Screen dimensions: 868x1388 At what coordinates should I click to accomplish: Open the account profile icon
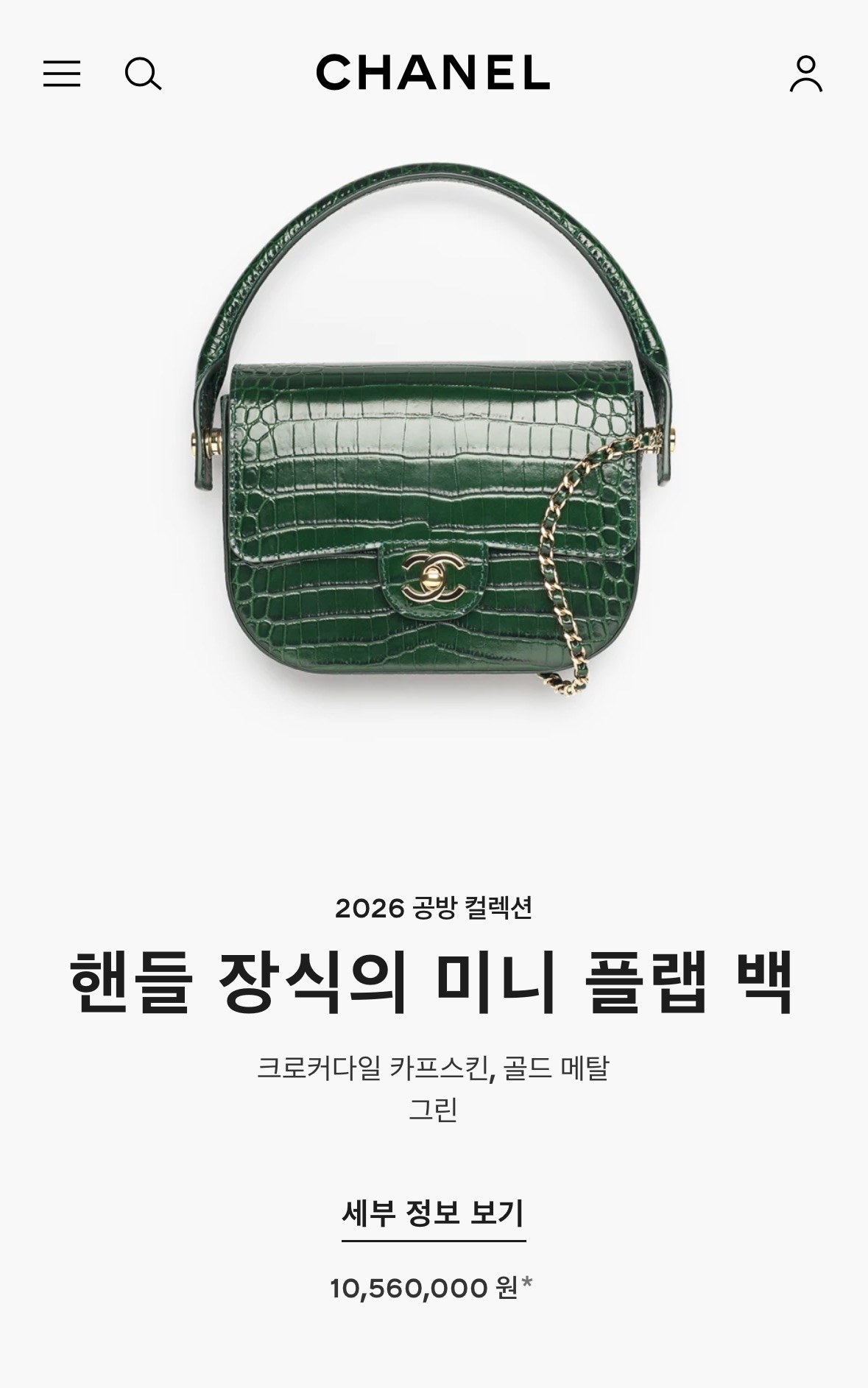pyautogui.click(x=806, y=74)
